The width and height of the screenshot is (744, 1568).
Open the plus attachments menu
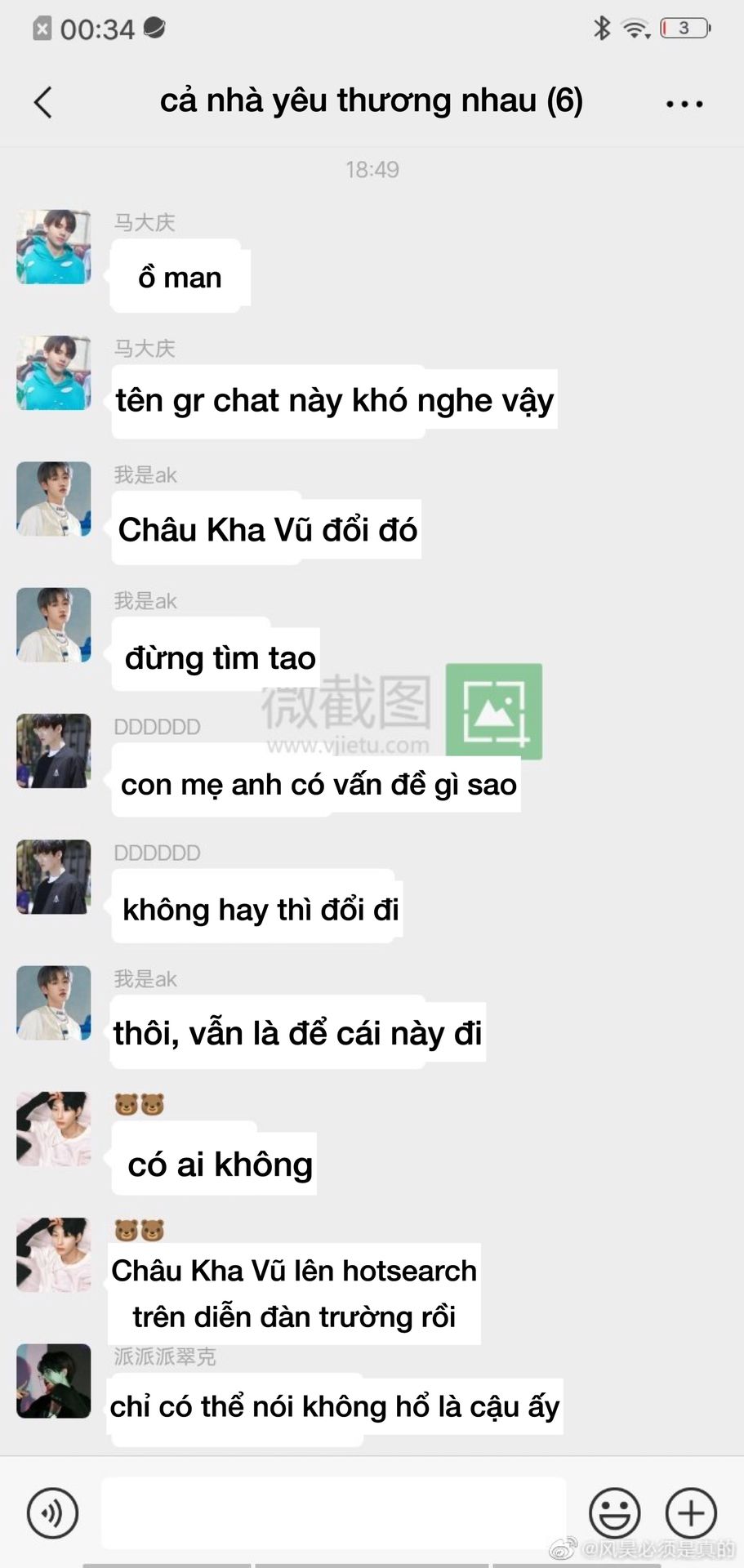click(691, 1512)
